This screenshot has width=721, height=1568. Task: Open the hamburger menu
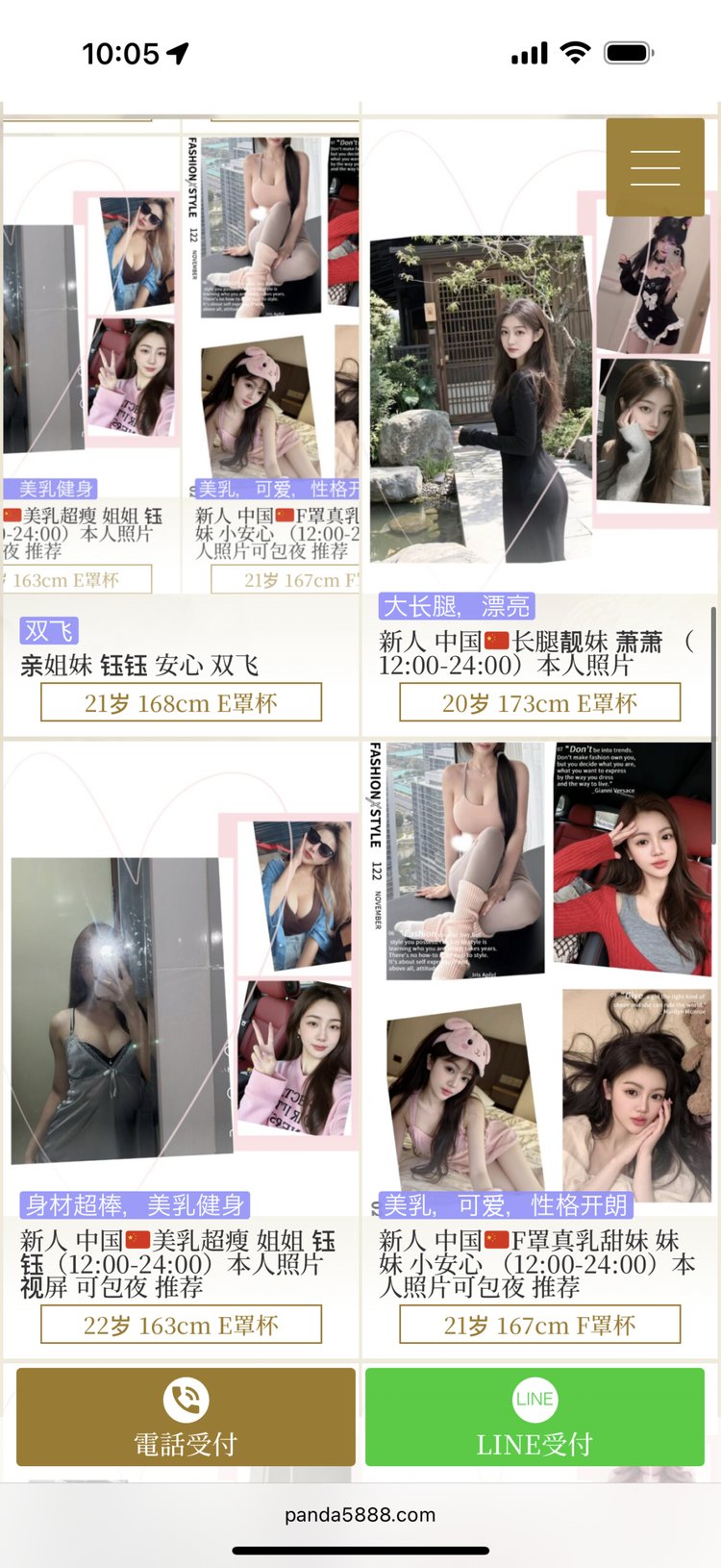coord(655,167)
